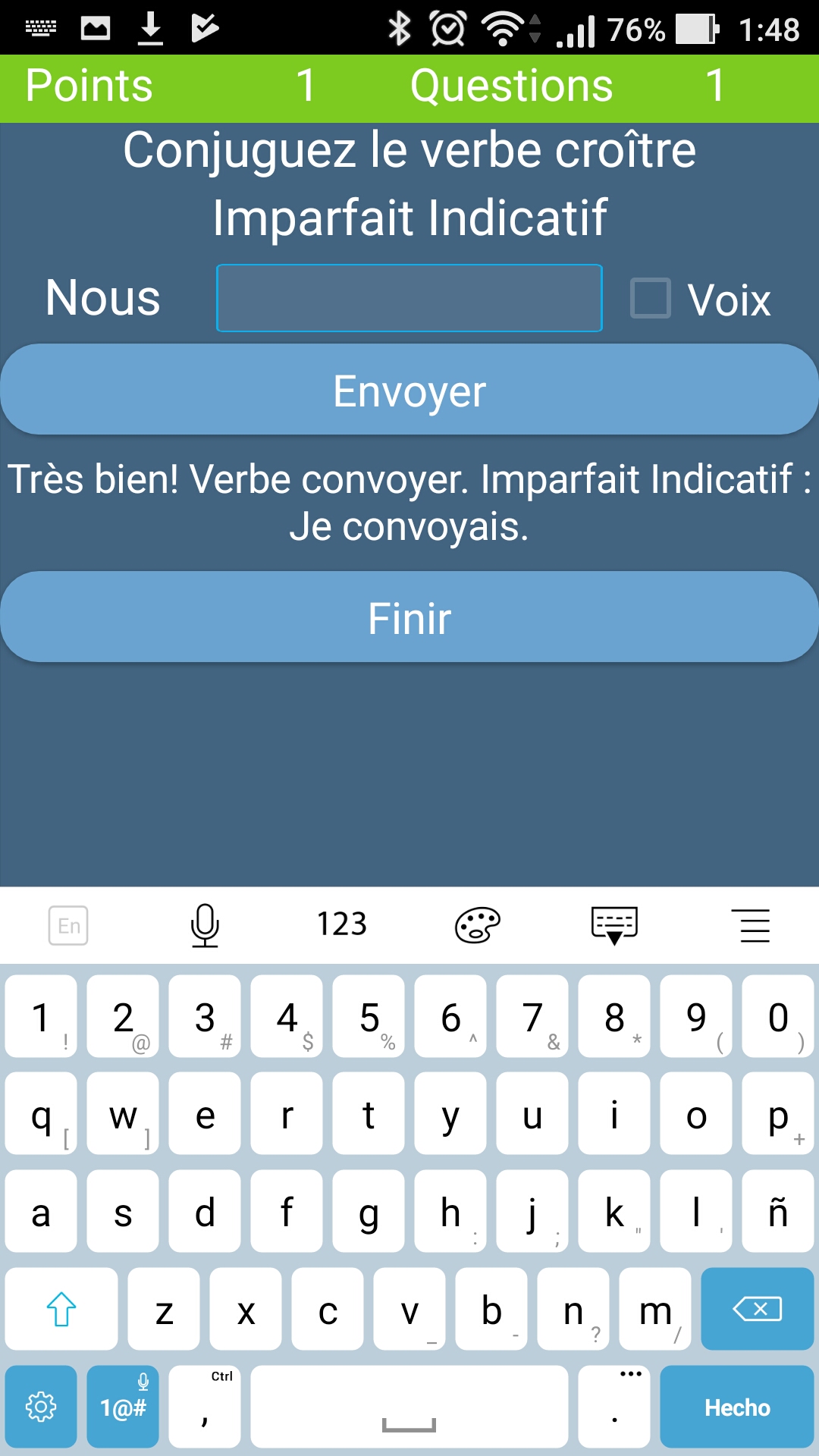Tap the 1@# symbols key
This screenshot has height=1456, width=819.
tap(122, 1407)
